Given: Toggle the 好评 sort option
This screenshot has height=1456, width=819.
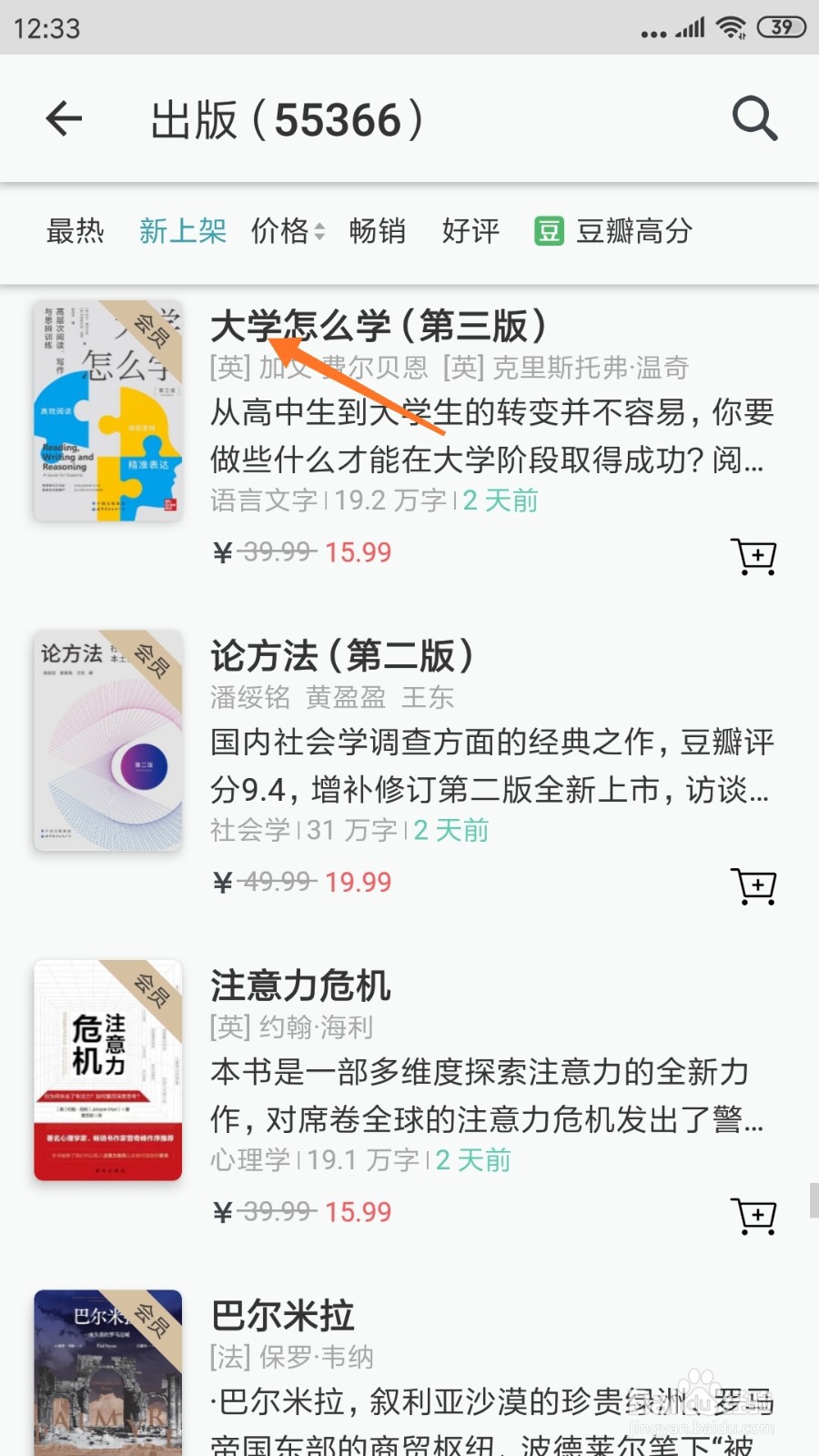Looking at the screenshot, I should pos(470,232).
